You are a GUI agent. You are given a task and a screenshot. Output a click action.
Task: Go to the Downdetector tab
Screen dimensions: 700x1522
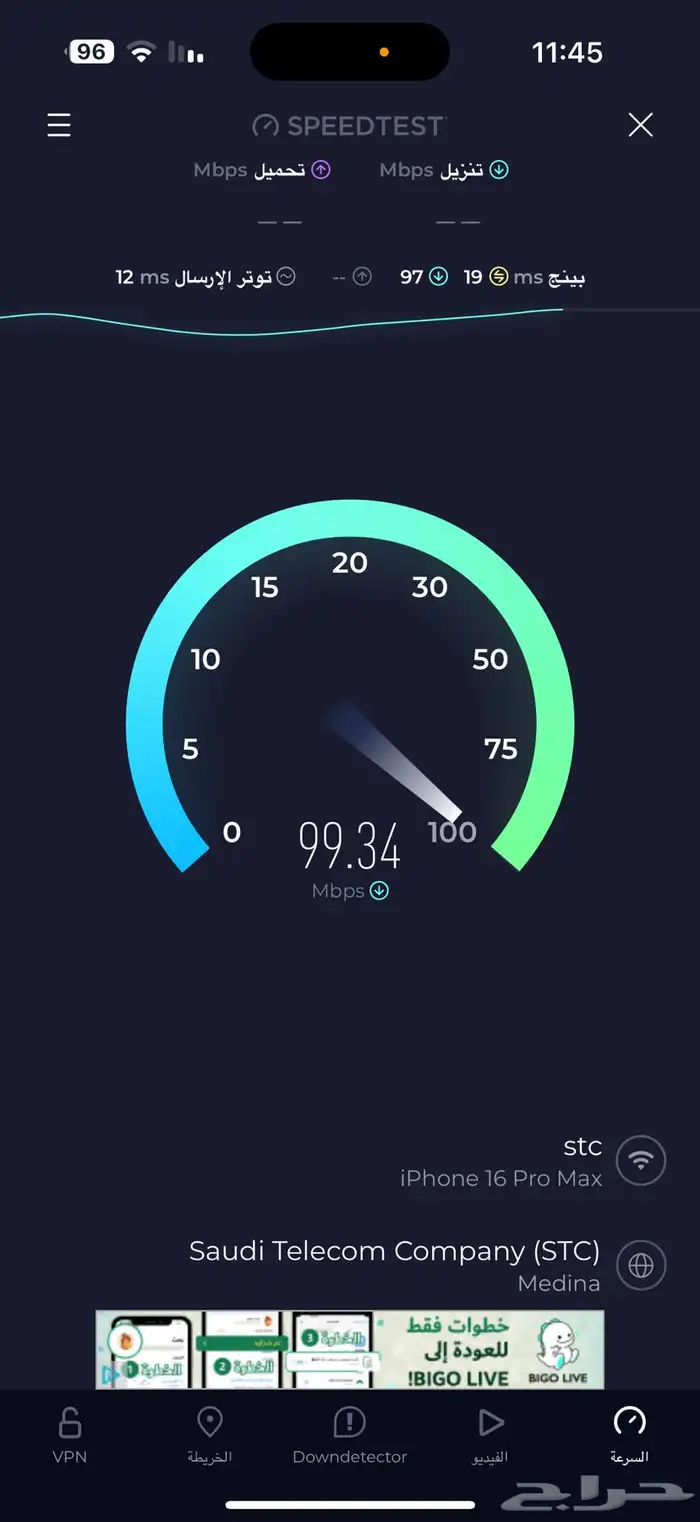[349, 1434]
